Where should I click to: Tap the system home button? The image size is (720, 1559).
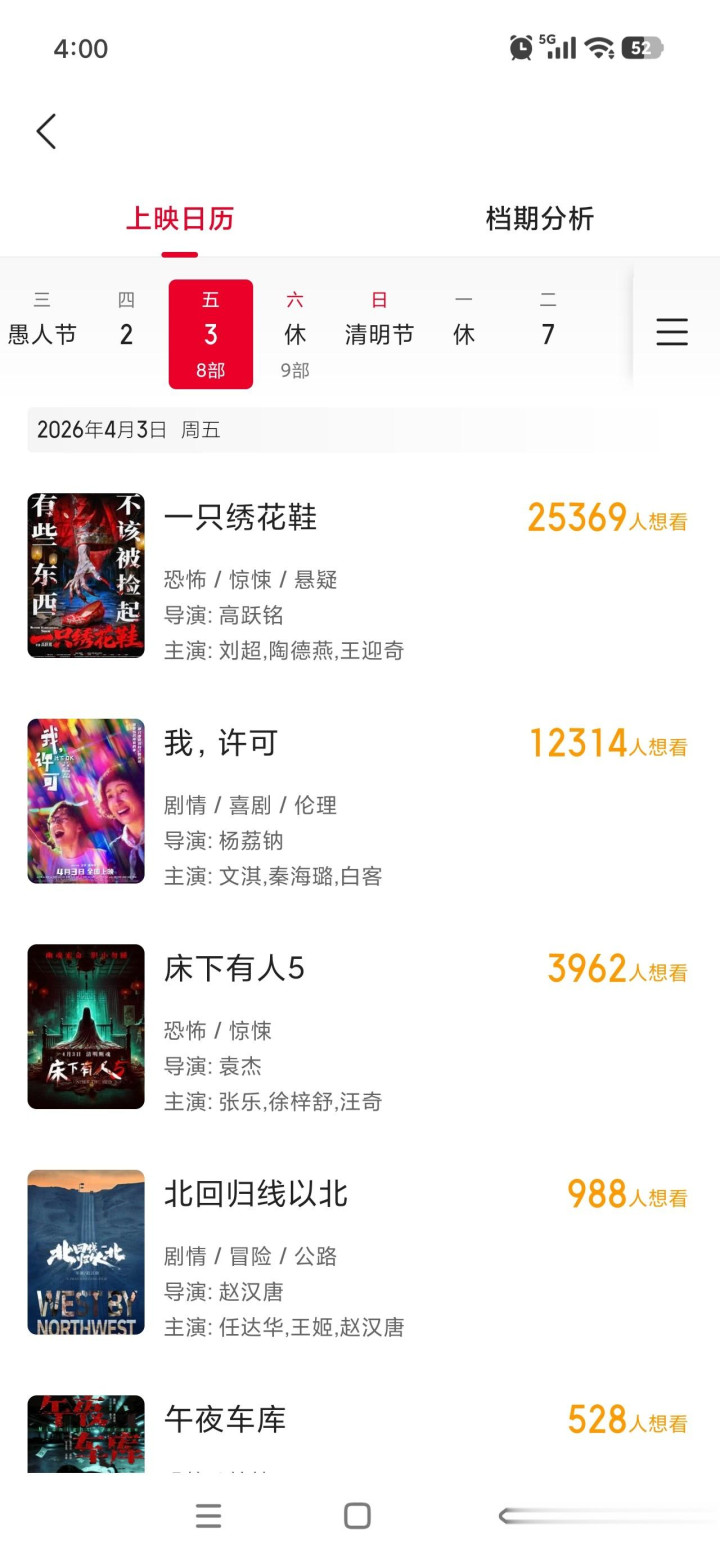tap(357, 1516)
